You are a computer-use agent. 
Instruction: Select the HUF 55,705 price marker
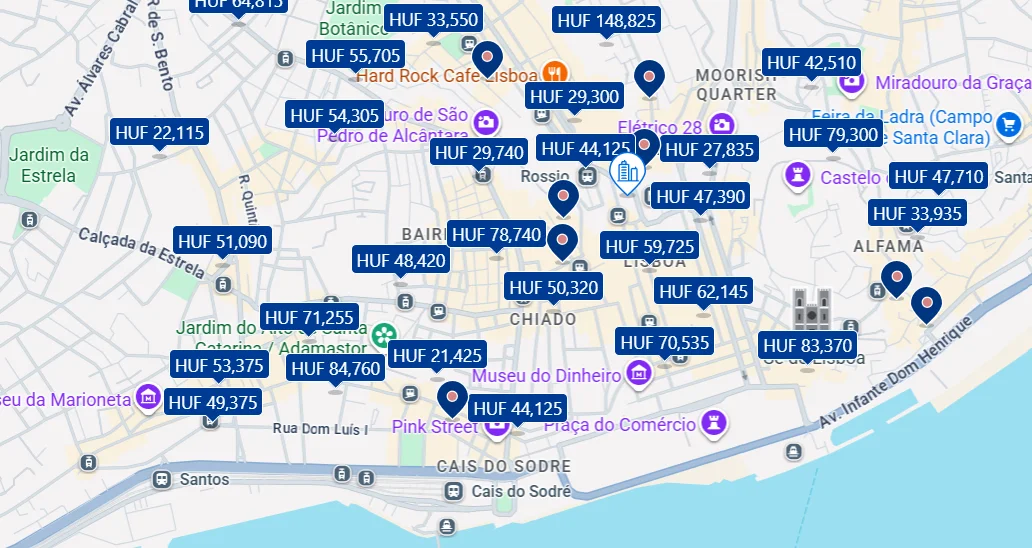pyautogui.click(x=355, y=56)
